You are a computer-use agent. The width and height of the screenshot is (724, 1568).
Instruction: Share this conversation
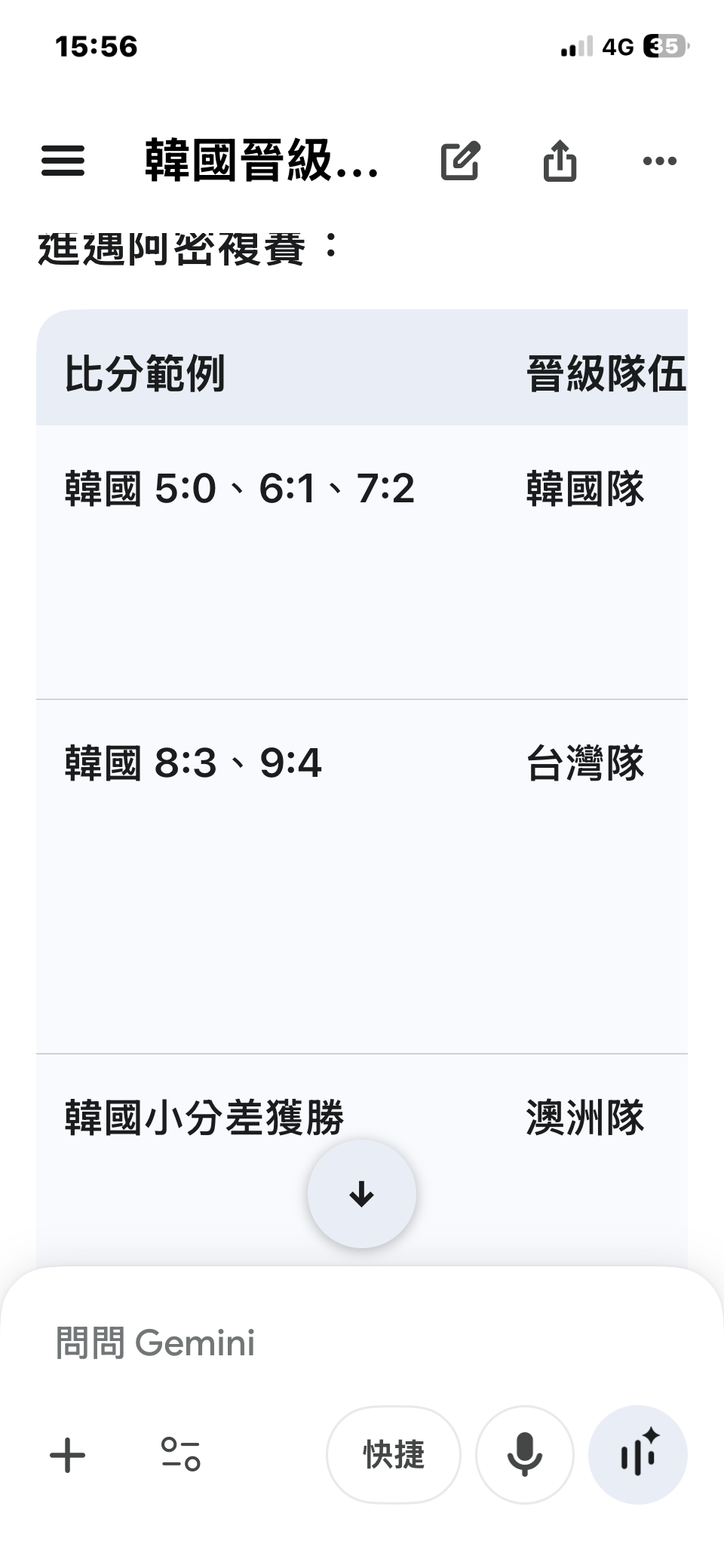[560, 161]
